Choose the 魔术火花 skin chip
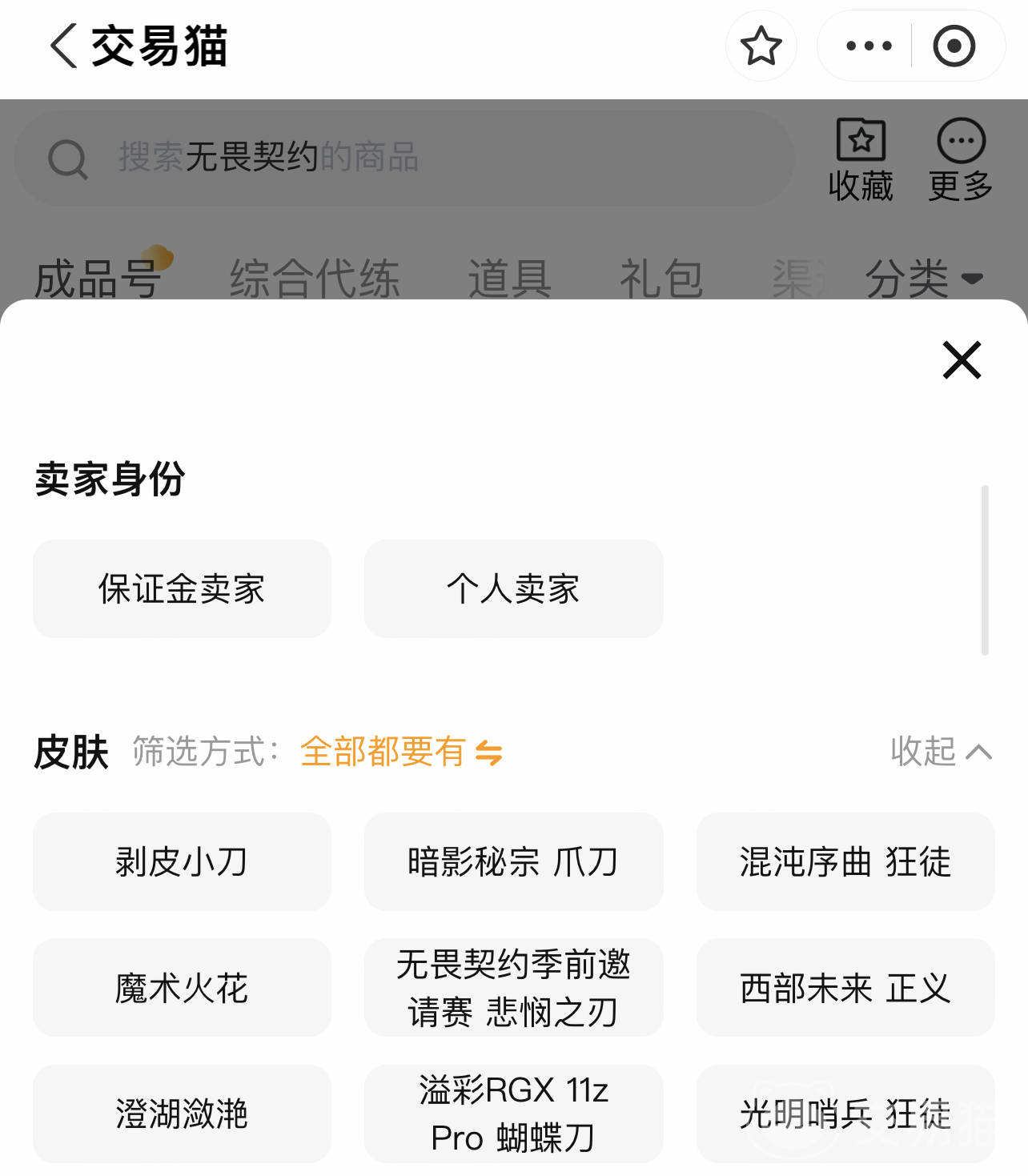The height and width of the screenshot is (1176, 1028). (x=182, y=988)
